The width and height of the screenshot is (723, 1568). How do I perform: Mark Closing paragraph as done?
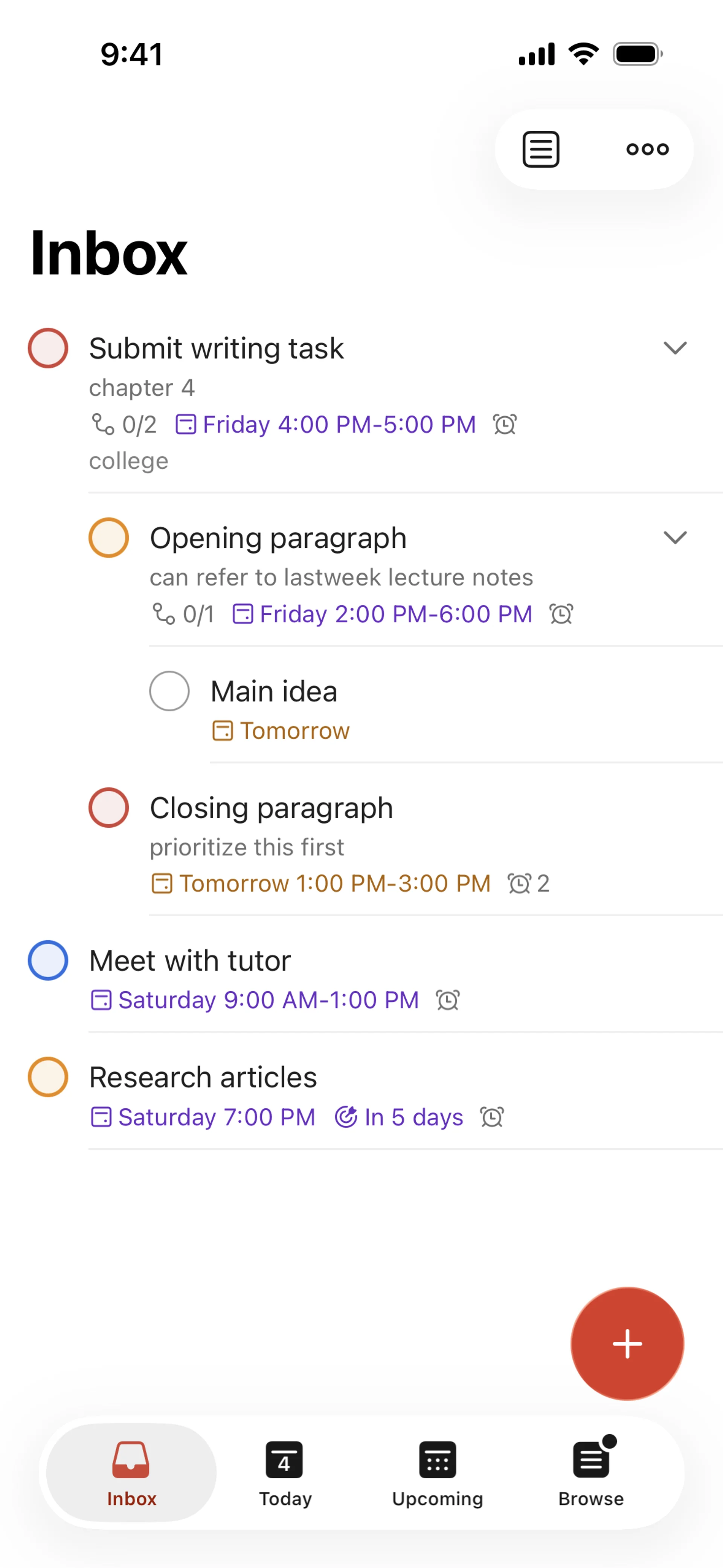pos(109,808)
